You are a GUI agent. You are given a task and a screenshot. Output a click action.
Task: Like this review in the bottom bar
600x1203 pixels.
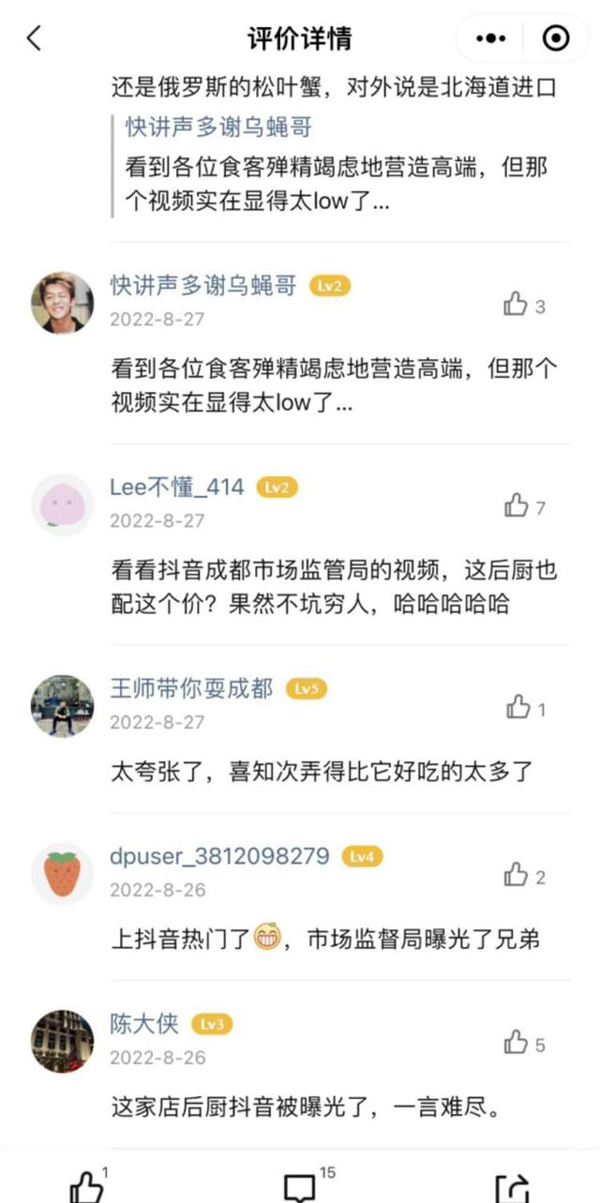pos(87,1186)
